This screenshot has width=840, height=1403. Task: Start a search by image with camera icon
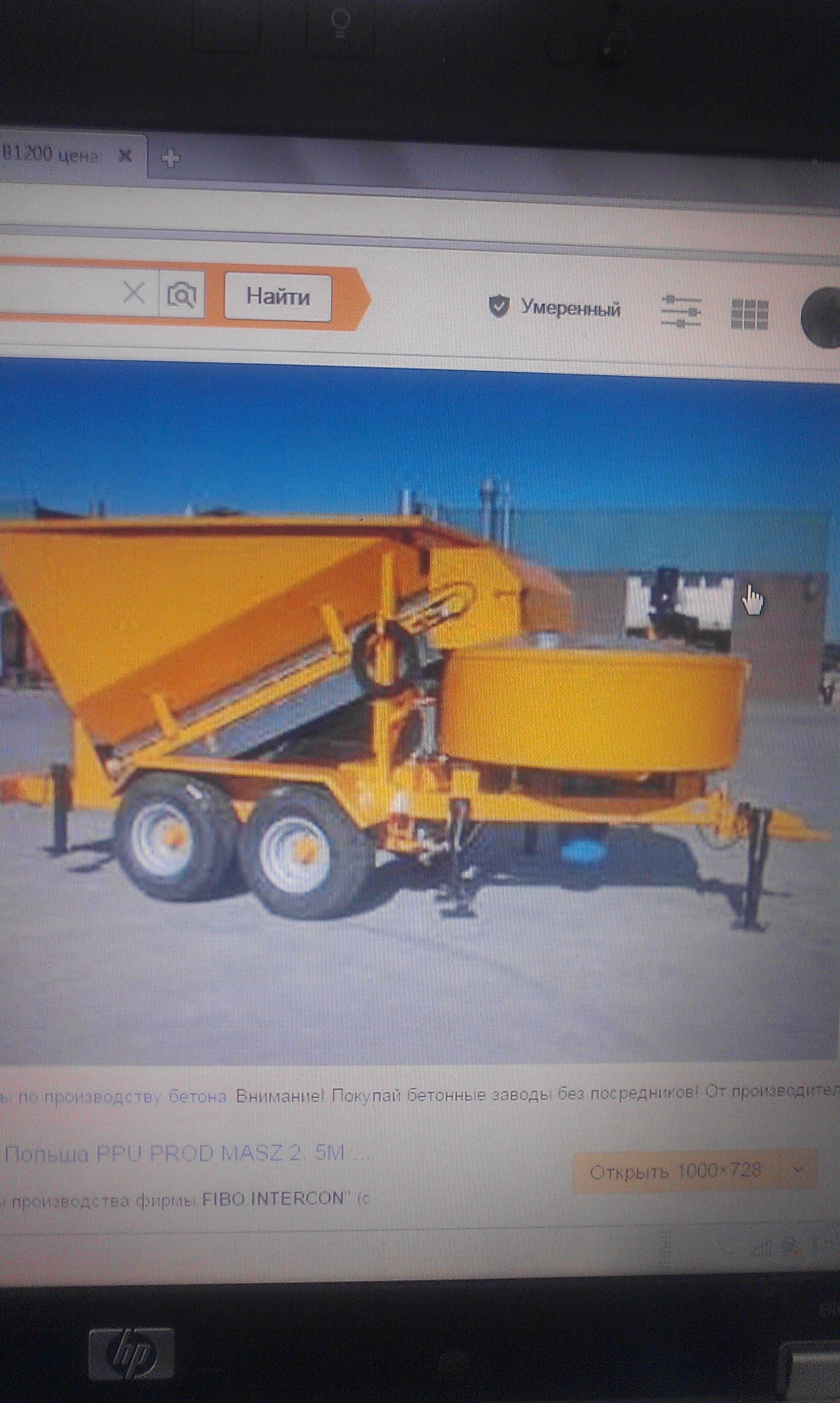pos(182,295)
